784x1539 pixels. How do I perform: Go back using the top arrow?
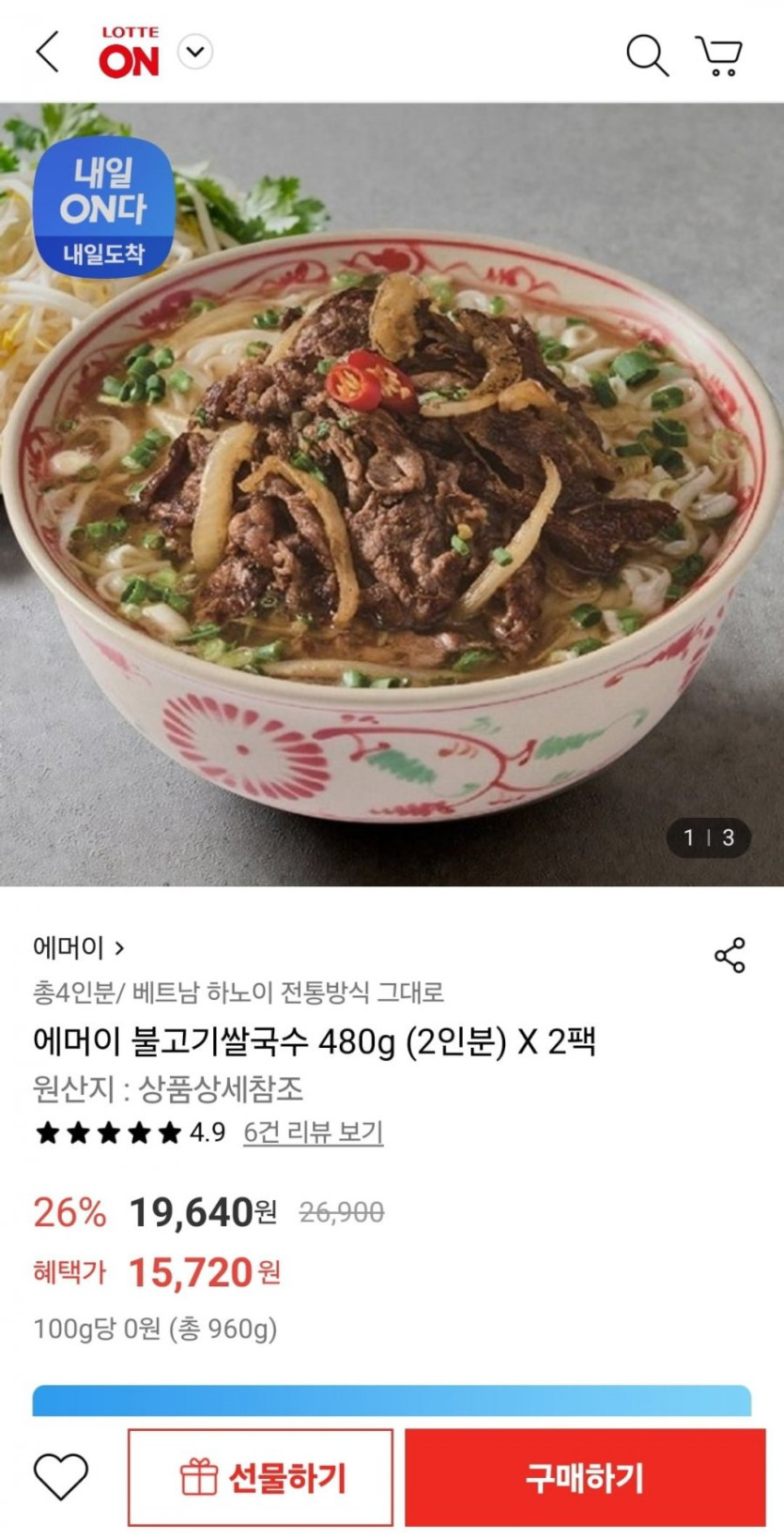tap(47, 52)
